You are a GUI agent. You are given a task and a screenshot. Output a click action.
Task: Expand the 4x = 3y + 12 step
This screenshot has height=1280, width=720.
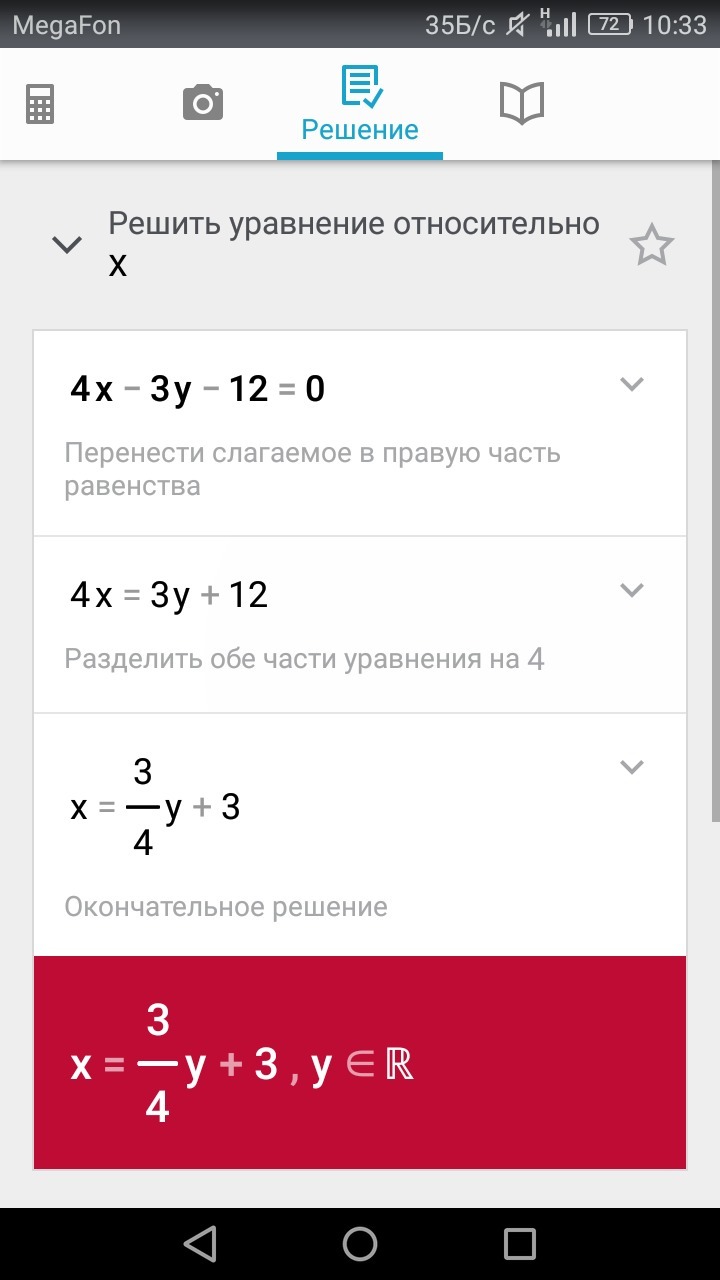tap(631, 590)
